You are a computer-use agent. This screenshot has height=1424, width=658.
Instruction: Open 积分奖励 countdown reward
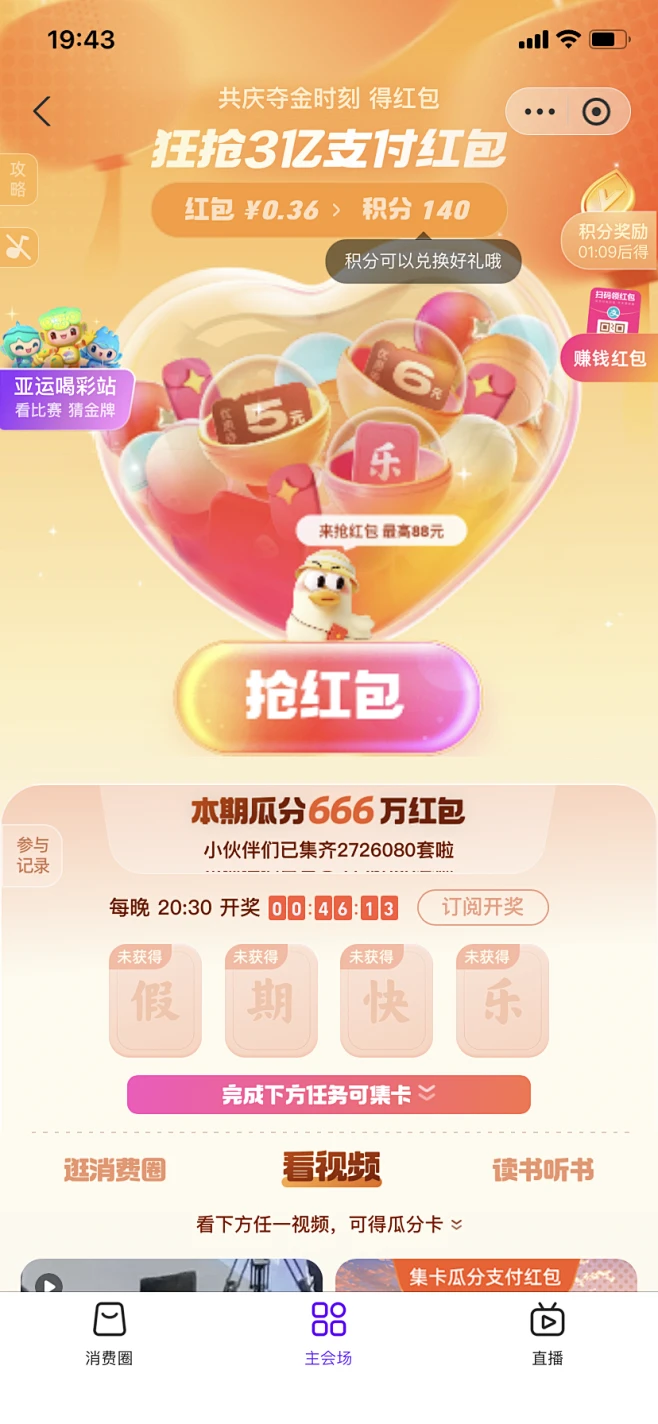click(x=612, y=240)
